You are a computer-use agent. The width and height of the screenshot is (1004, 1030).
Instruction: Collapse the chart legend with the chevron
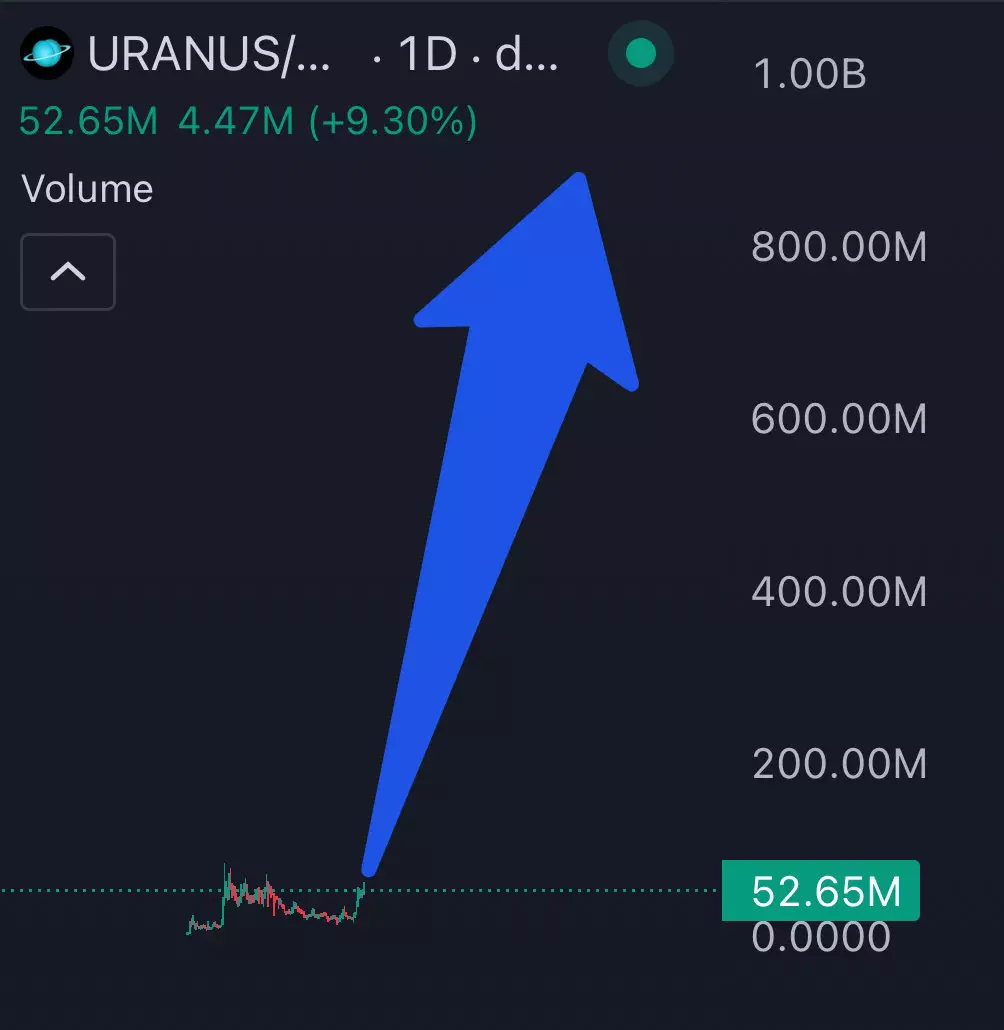[x=68, y=272]
